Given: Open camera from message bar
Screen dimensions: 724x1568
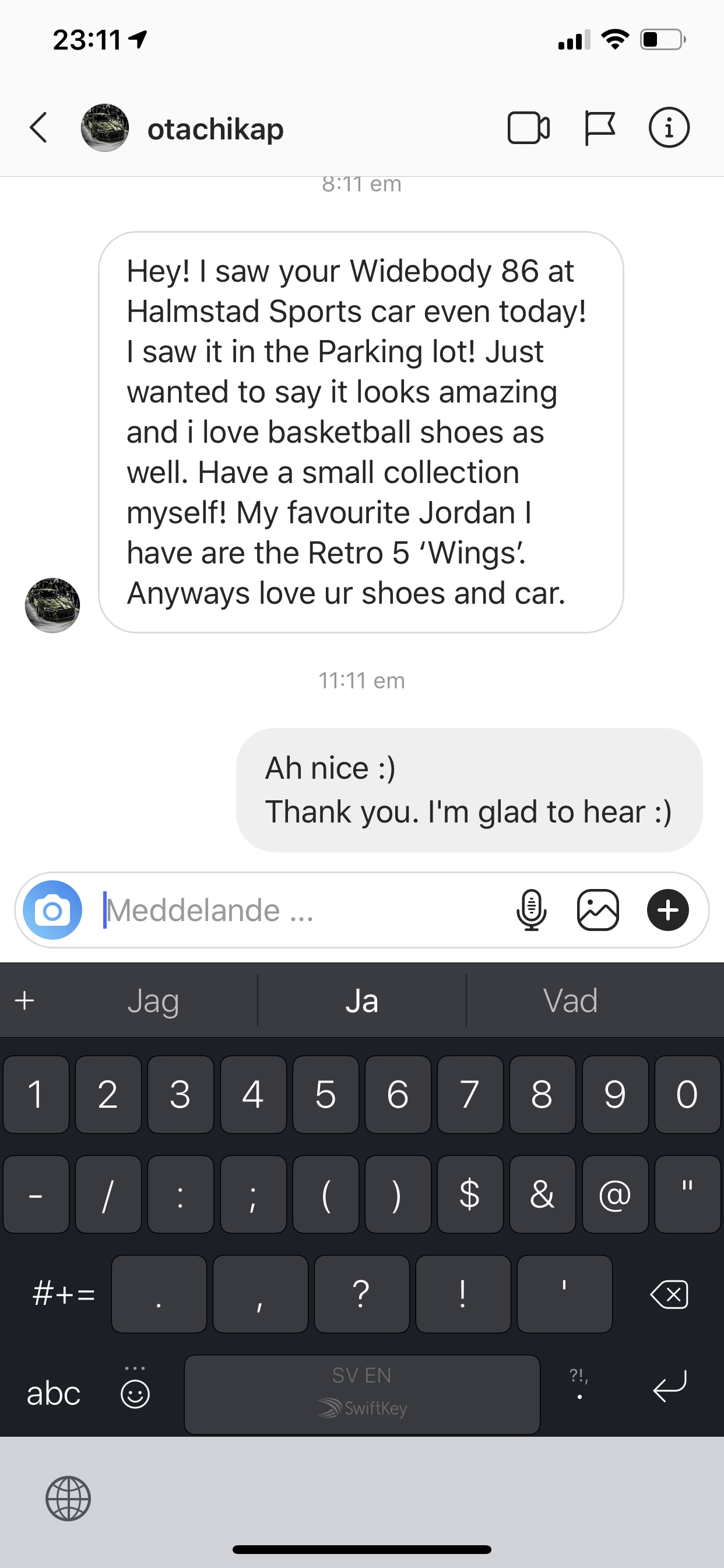Looking at the screenshot, I should coord(52,910).
